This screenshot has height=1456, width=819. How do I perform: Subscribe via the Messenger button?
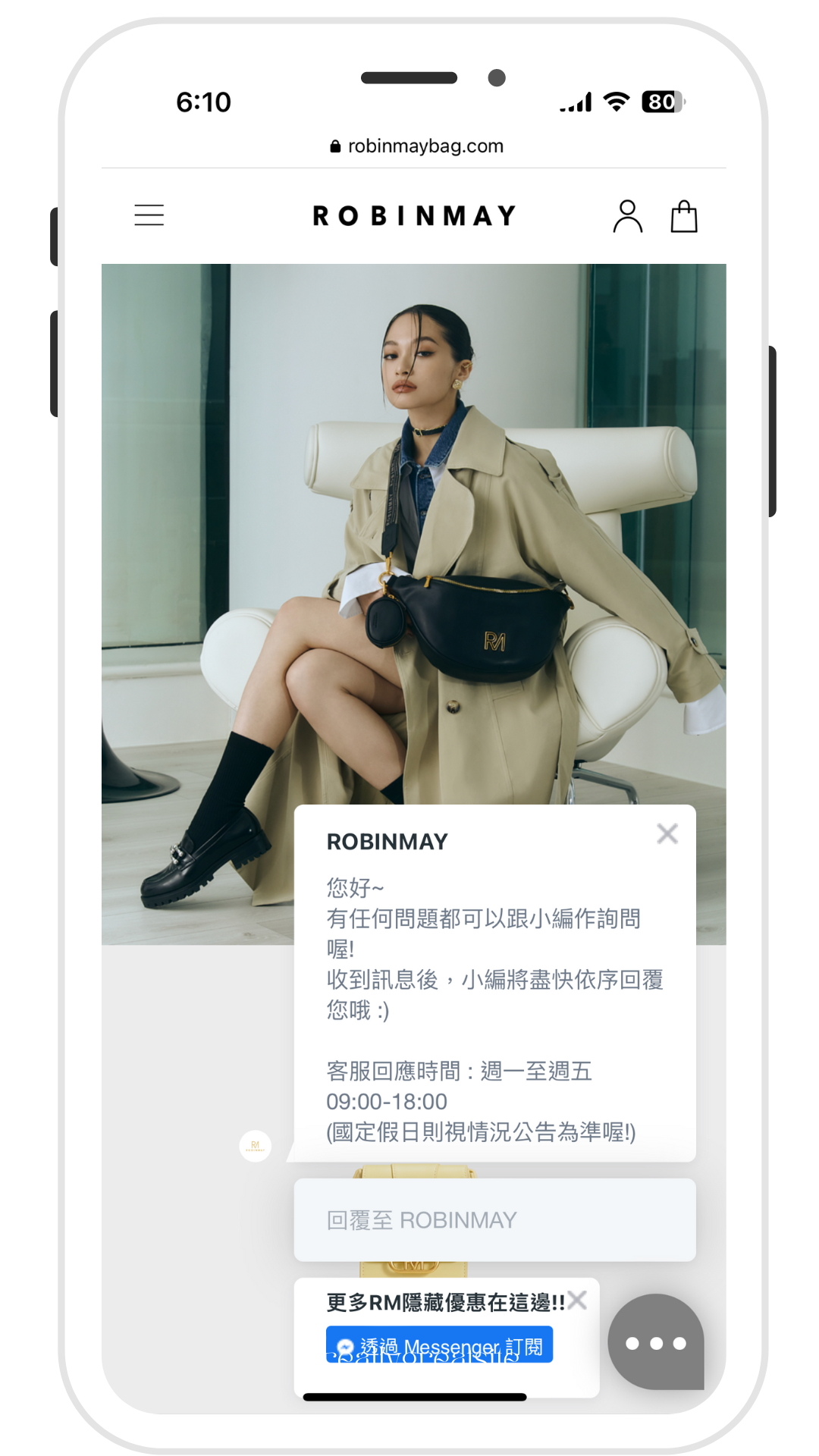439,1345
